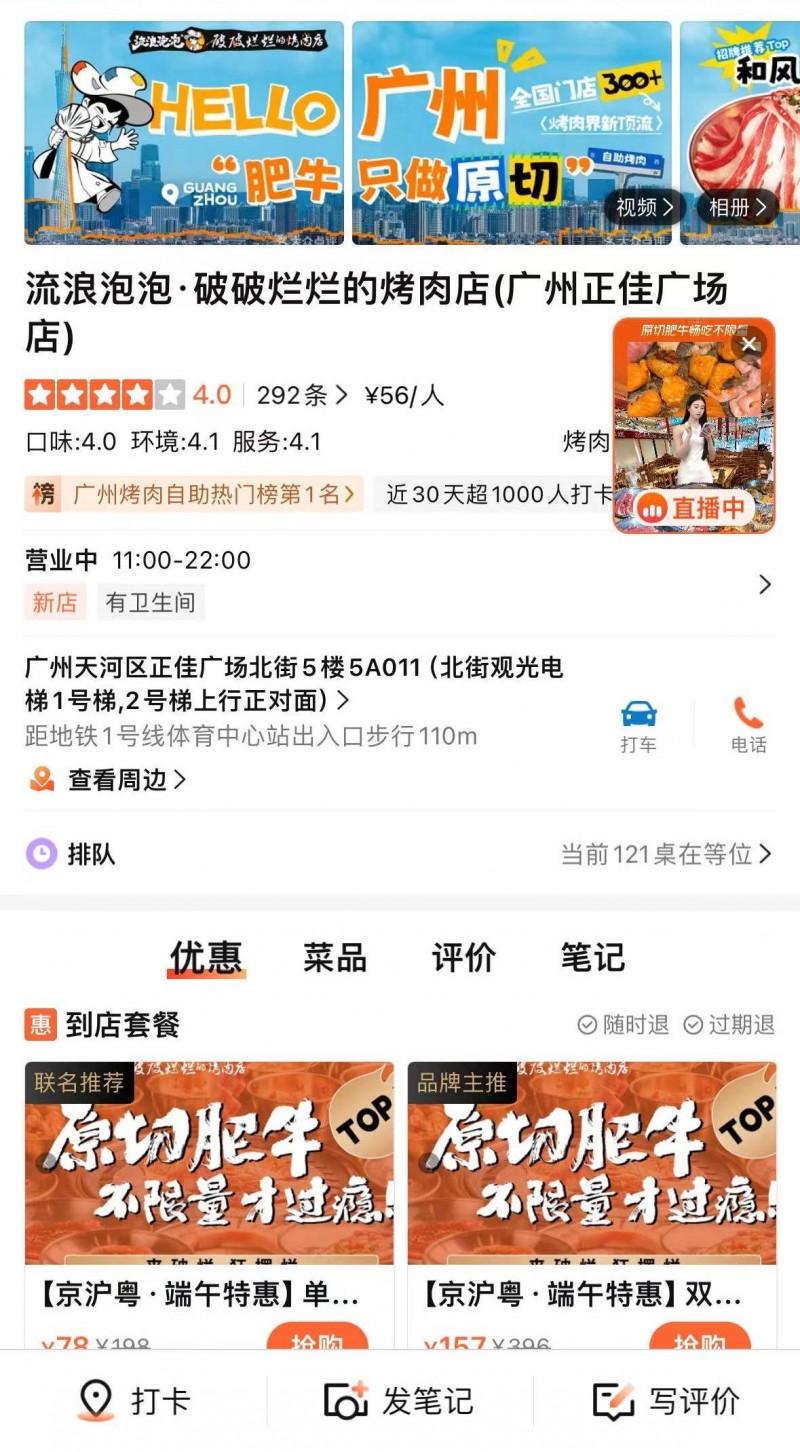The height and width of the screenshot is (1452, 800).
Task: Check in with 打卡
Action: [x=134, y=1400]
